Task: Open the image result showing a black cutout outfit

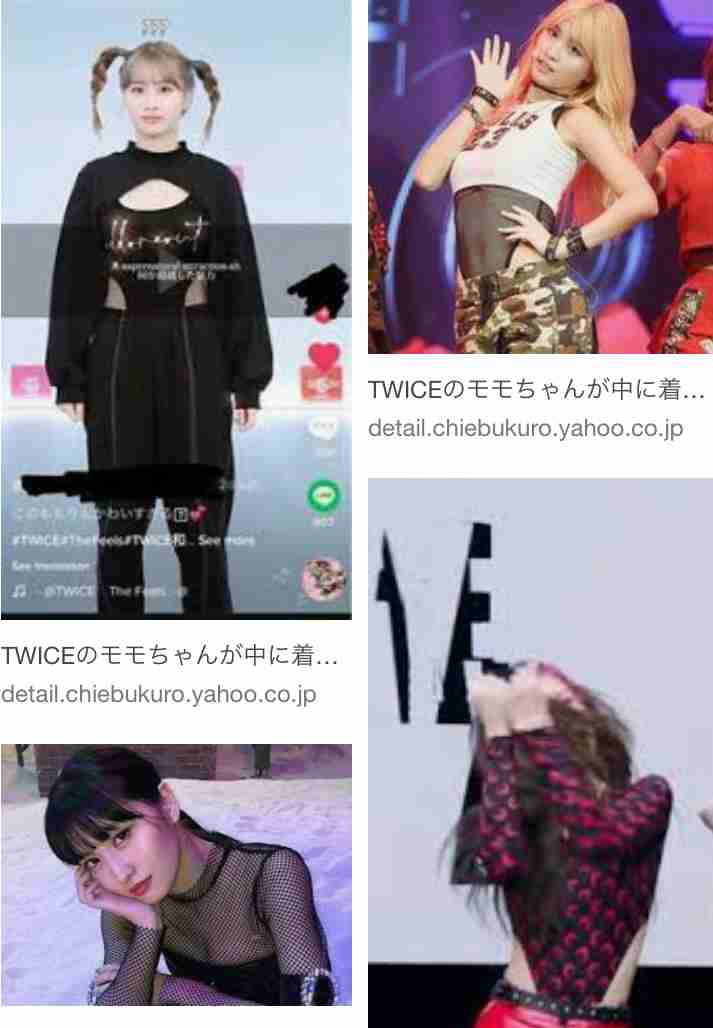Action: tap(176, 310)
